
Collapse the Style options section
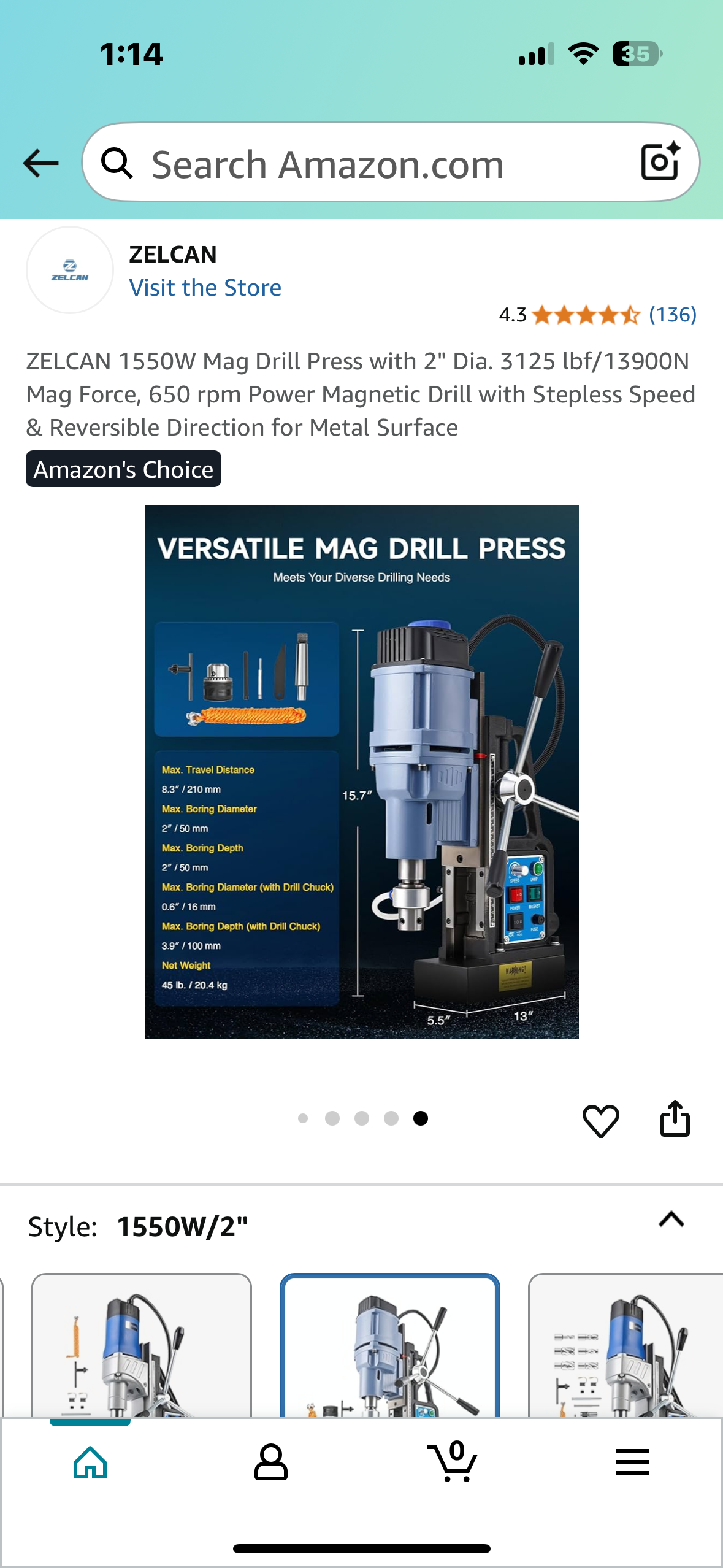pyautogui.click(x=671, y=1220)
